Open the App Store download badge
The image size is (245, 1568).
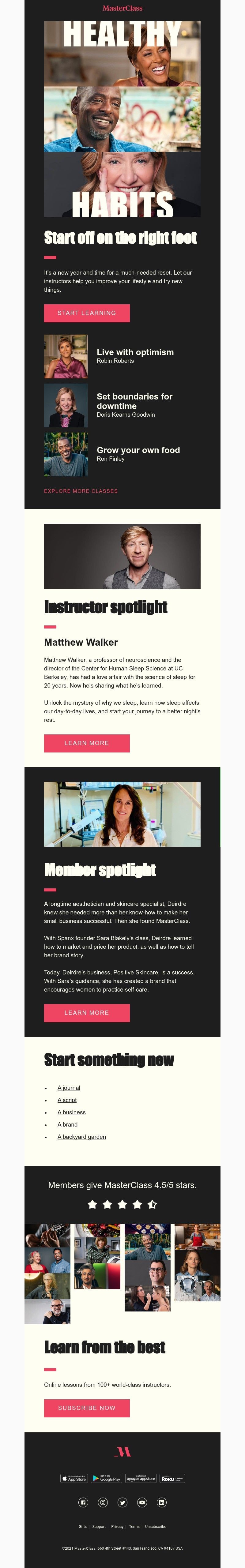click(74, 1479)
